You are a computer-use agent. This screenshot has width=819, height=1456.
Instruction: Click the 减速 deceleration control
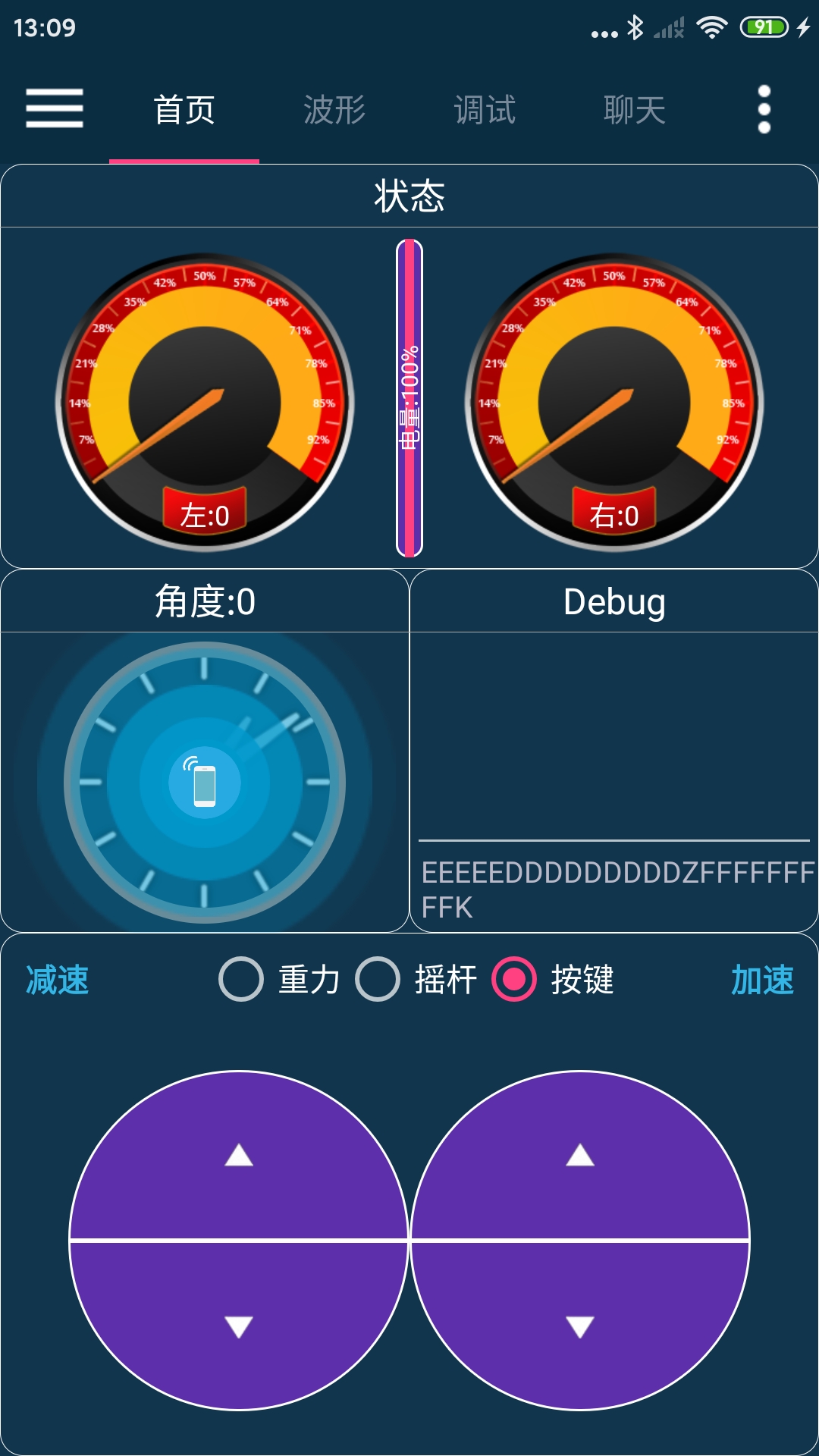[x=55, y=980]
